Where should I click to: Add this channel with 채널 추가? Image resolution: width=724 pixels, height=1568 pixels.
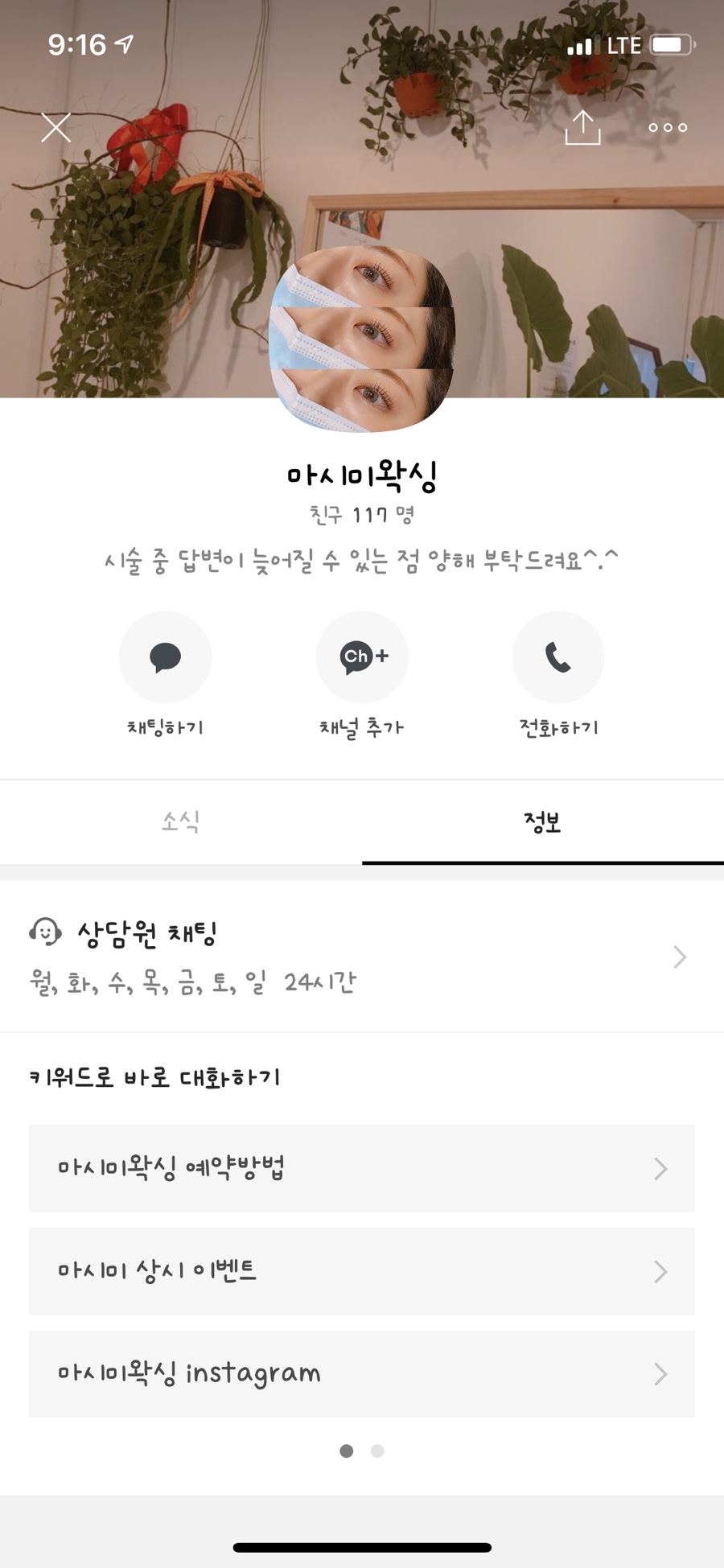tap(362, 657)
